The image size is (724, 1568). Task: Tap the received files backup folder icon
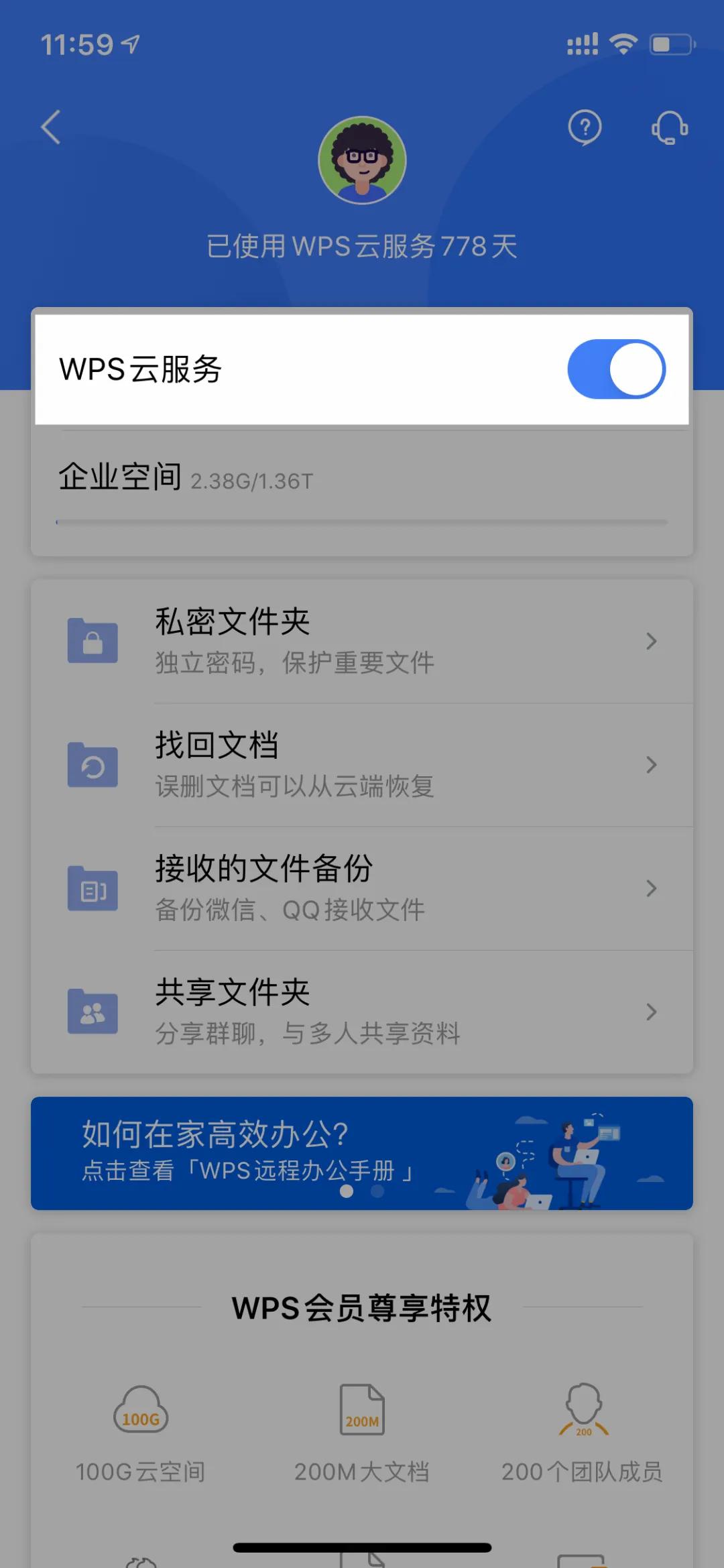[93, 888]
